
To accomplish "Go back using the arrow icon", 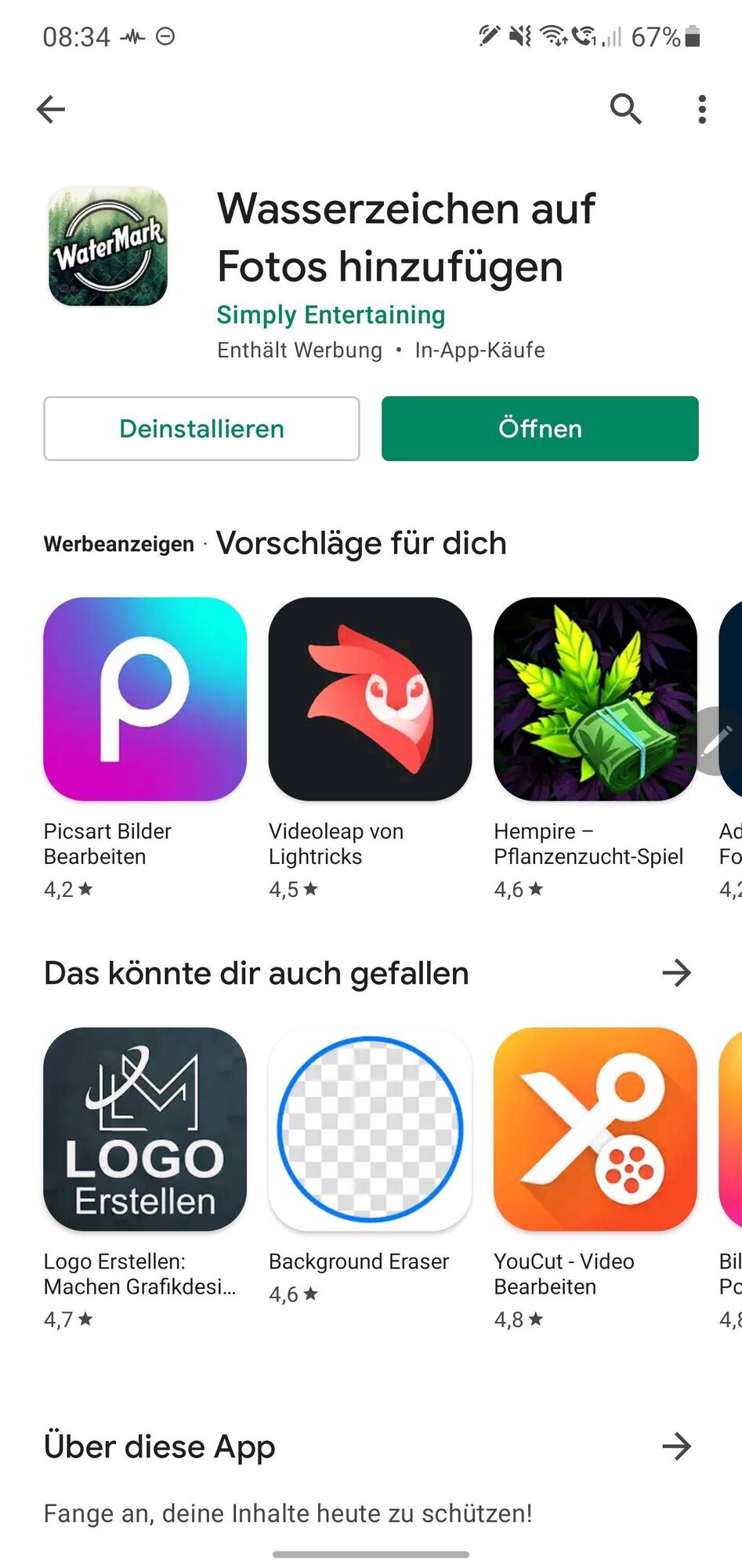I will pyautogui.click(x=51, y=109).
